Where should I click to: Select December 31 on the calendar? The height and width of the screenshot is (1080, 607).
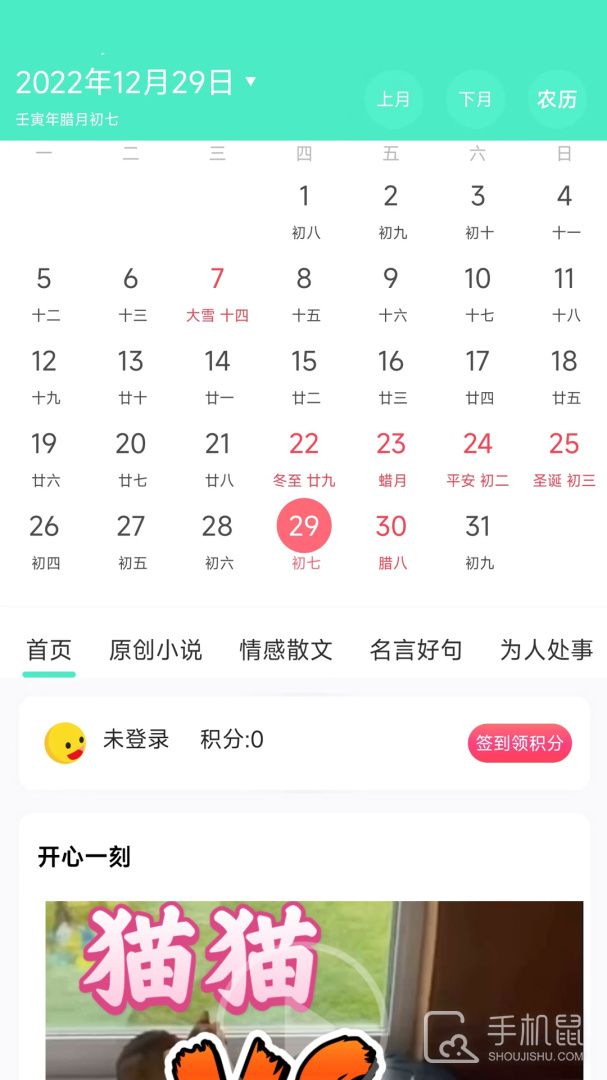[478, 540]
